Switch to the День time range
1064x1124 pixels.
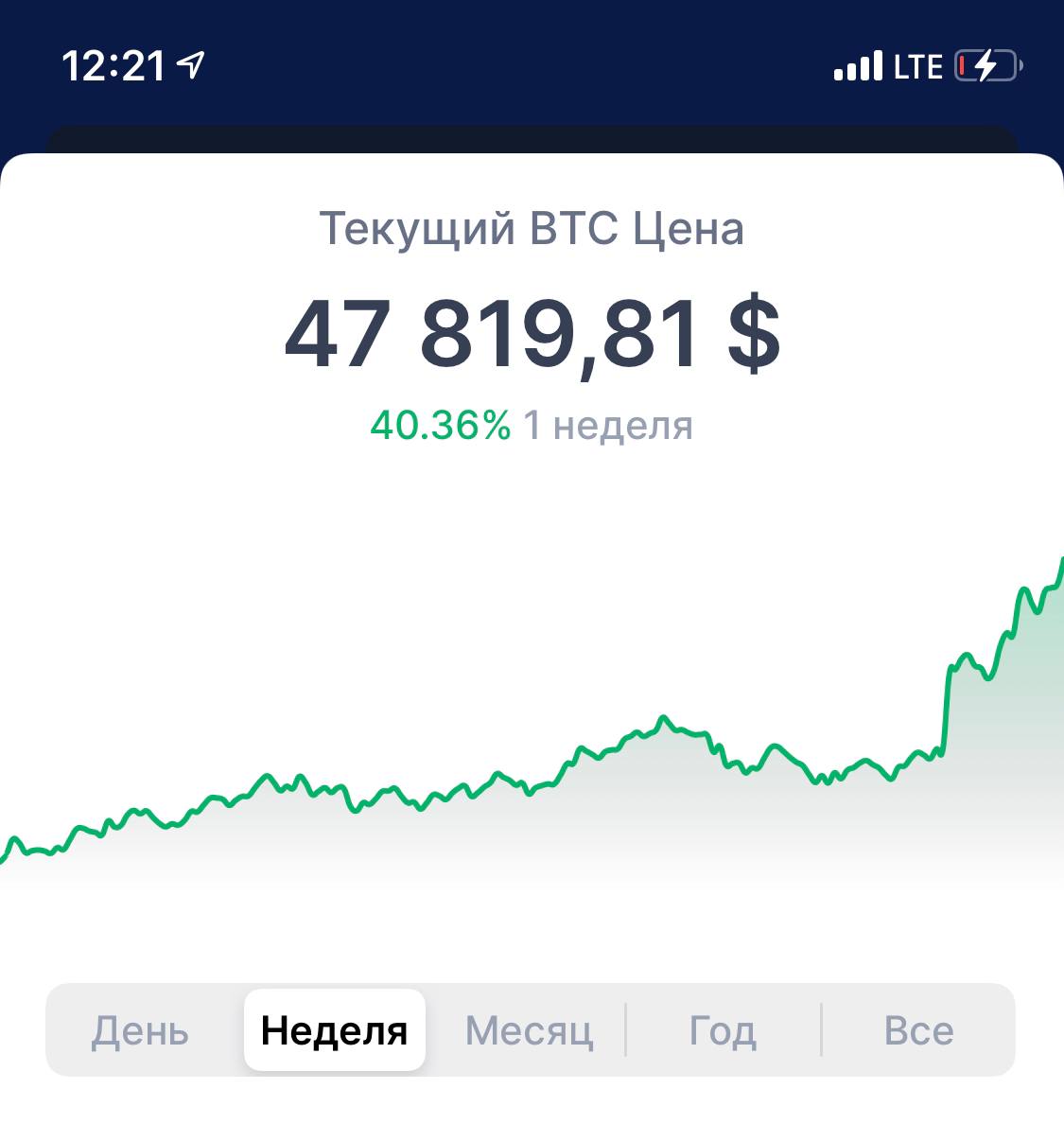140,1030
